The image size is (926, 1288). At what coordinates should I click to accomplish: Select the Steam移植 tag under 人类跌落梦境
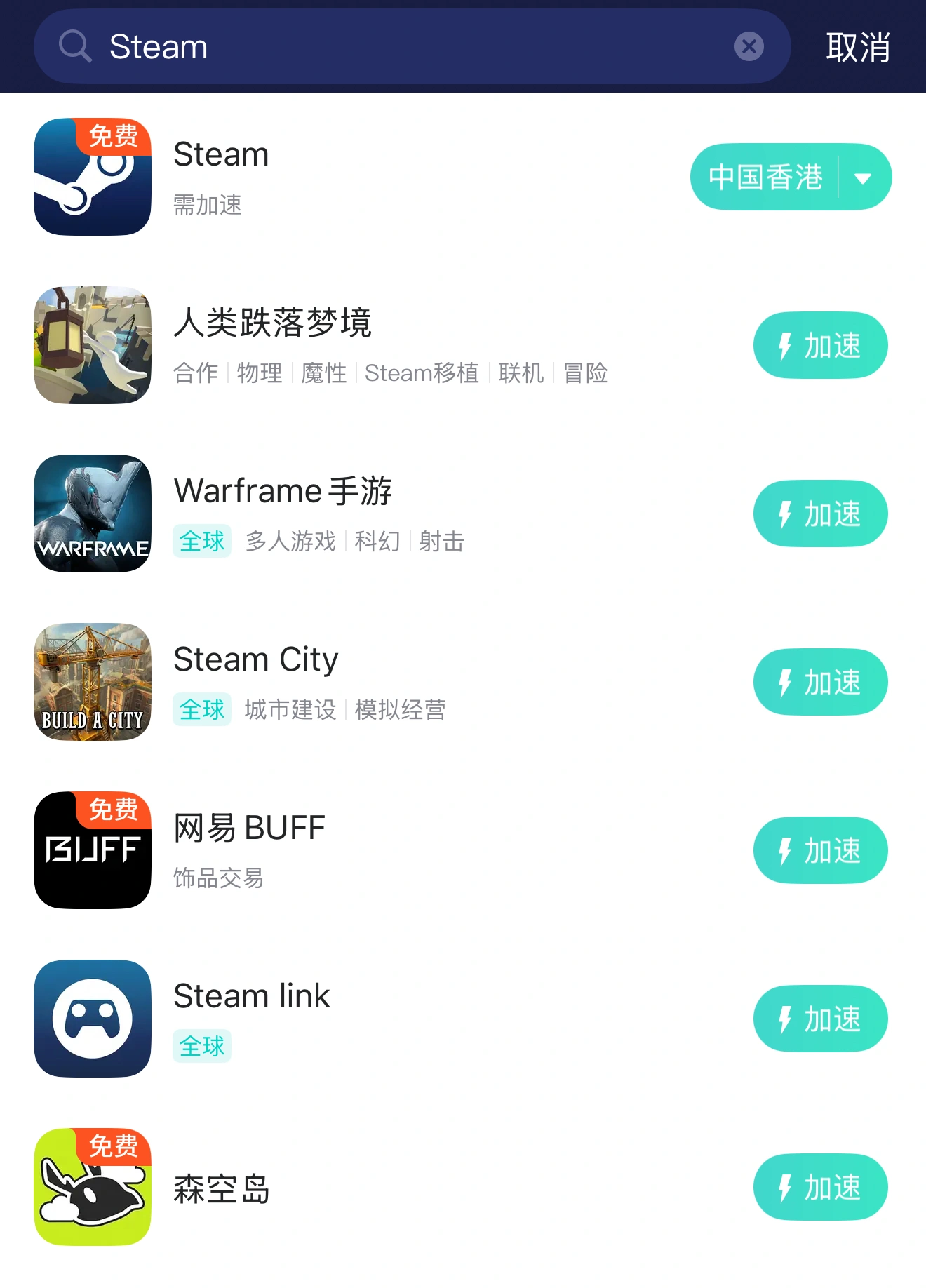(422, 373)
